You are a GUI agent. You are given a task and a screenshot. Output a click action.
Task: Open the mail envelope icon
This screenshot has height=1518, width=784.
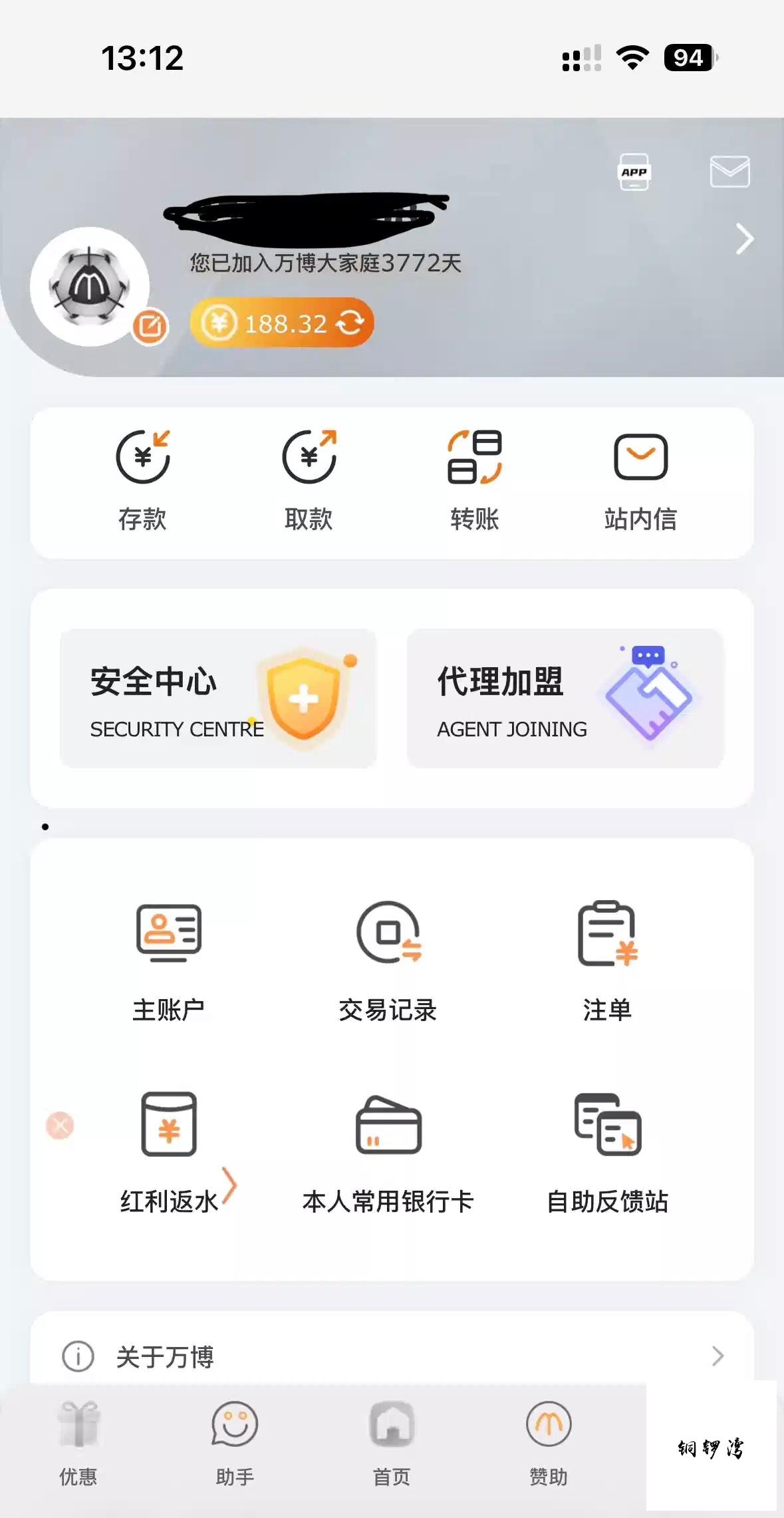729,172
